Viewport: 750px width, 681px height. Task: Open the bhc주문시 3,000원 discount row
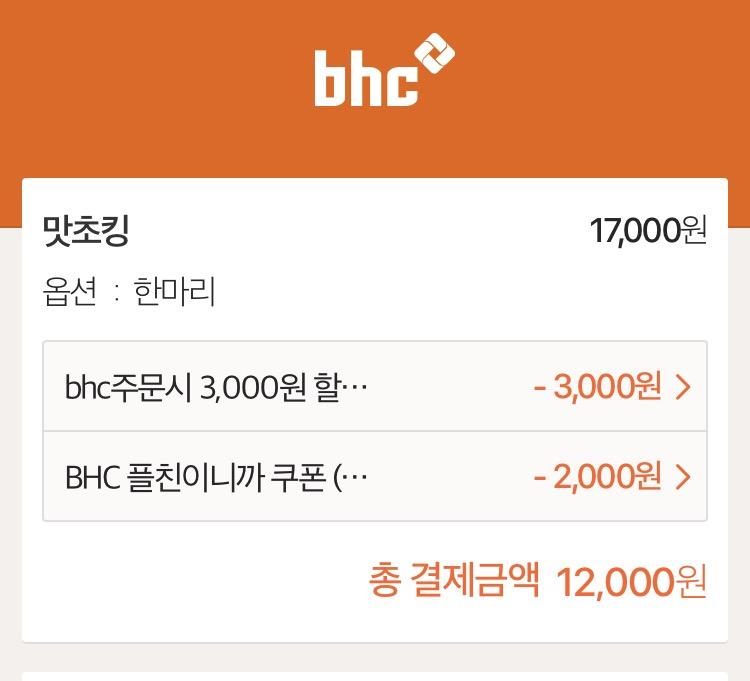pos(375,387)
